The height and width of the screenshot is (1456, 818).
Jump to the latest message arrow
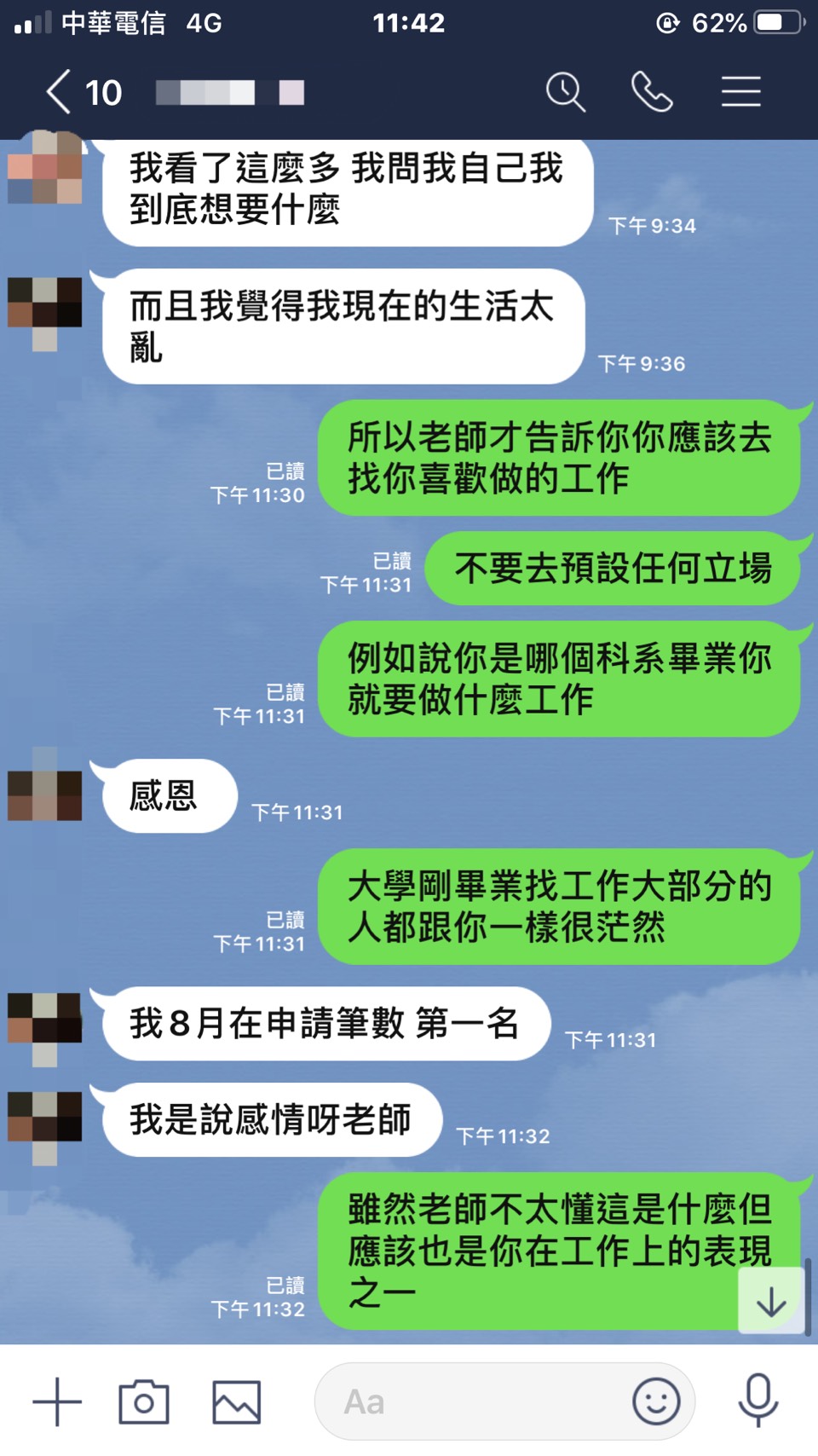click(x=771, y=1301)
